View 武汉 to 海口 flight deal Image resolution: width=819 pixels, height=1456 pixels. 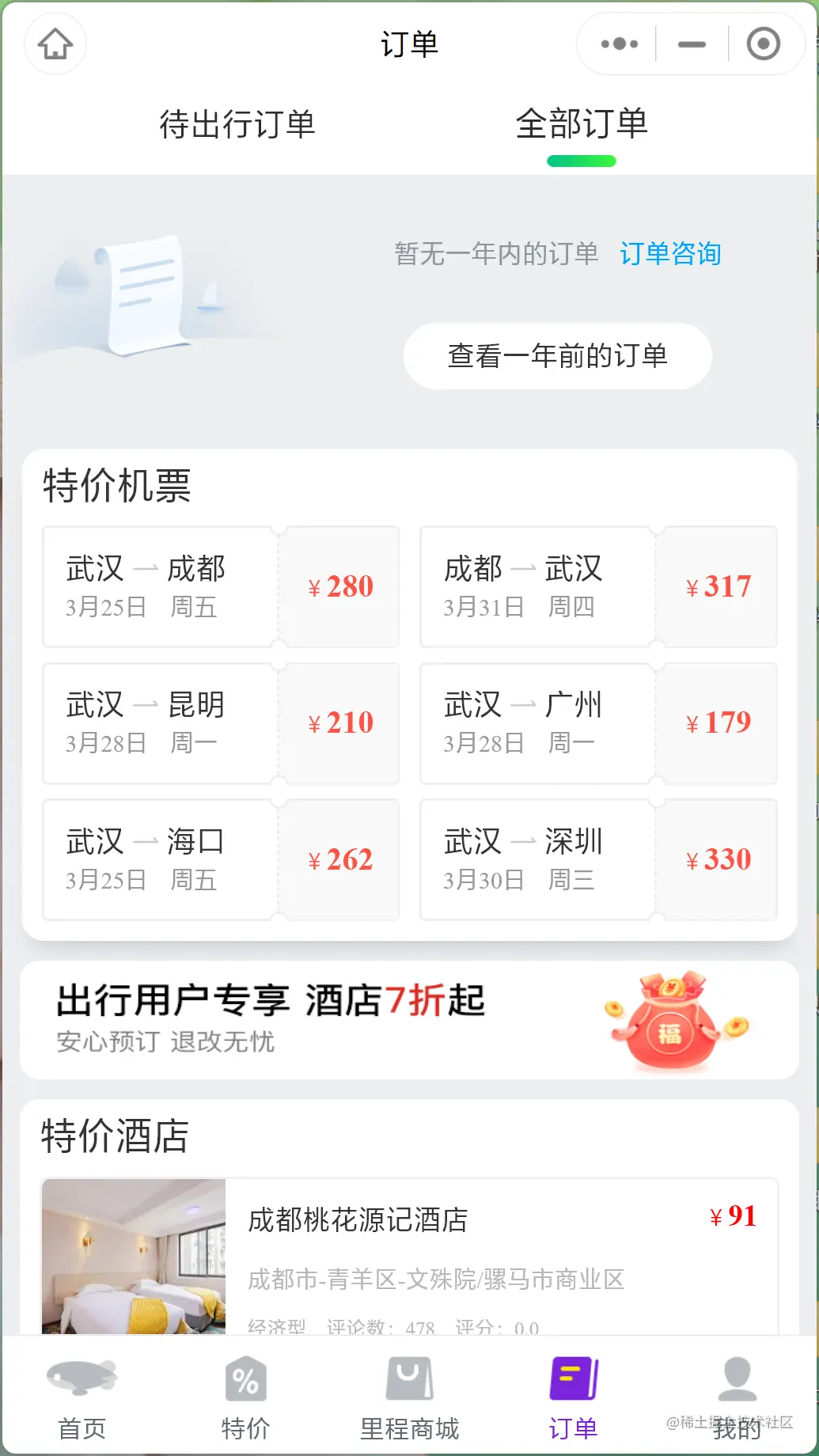[x=221, y=859]
